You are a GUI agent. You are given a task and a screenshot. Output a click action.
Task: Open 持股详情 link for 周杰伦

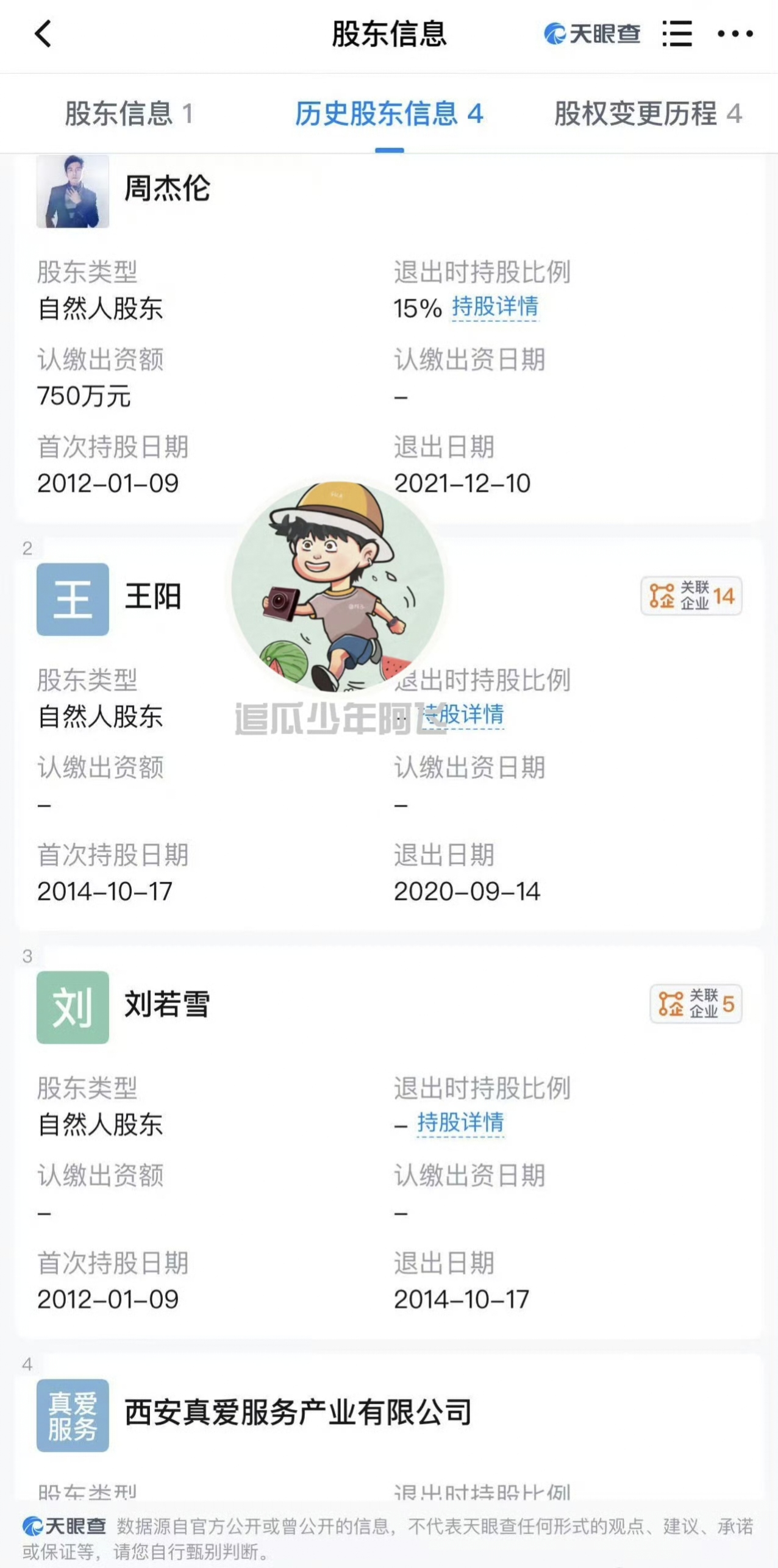click(495, 307)
